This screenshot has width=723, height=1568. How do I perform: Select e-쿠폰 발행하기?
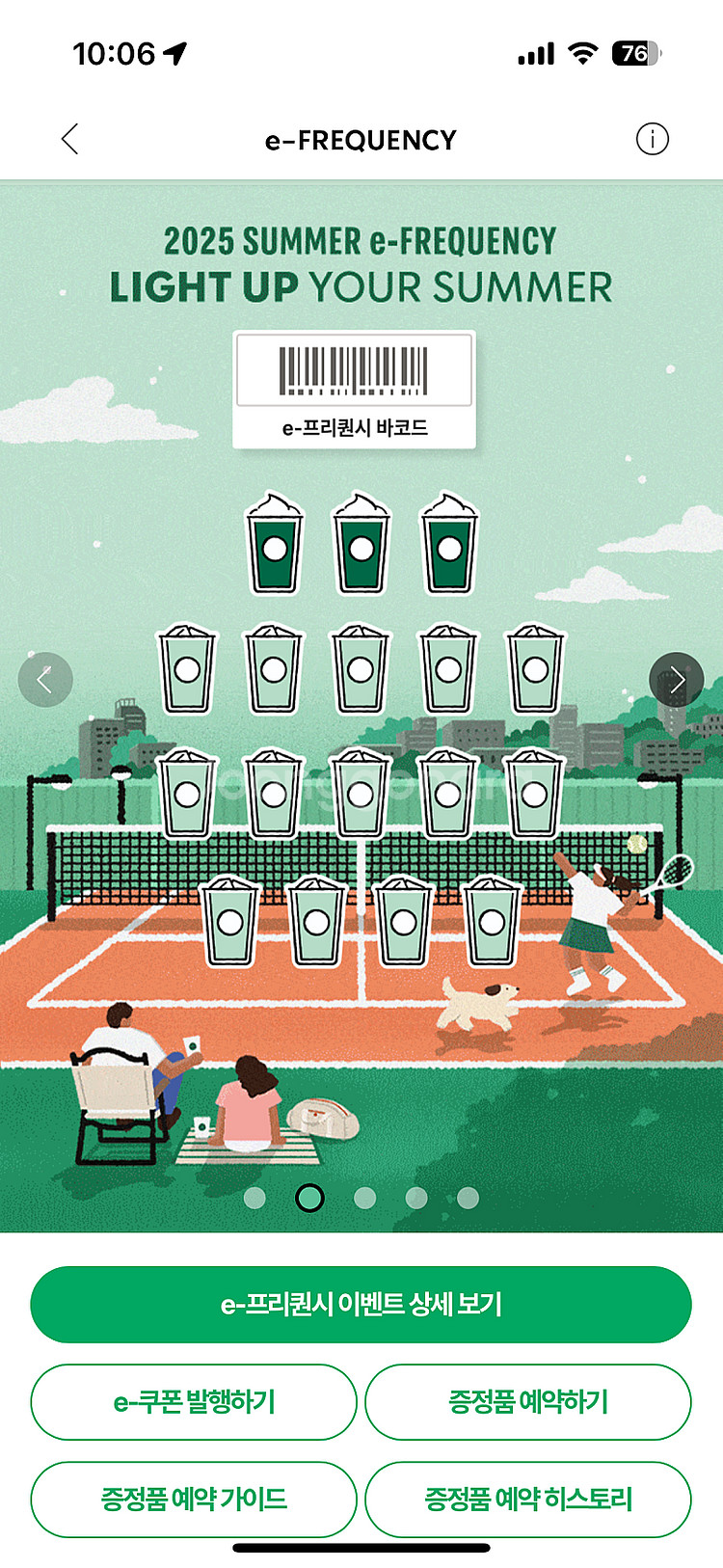tap(194, 1401)
